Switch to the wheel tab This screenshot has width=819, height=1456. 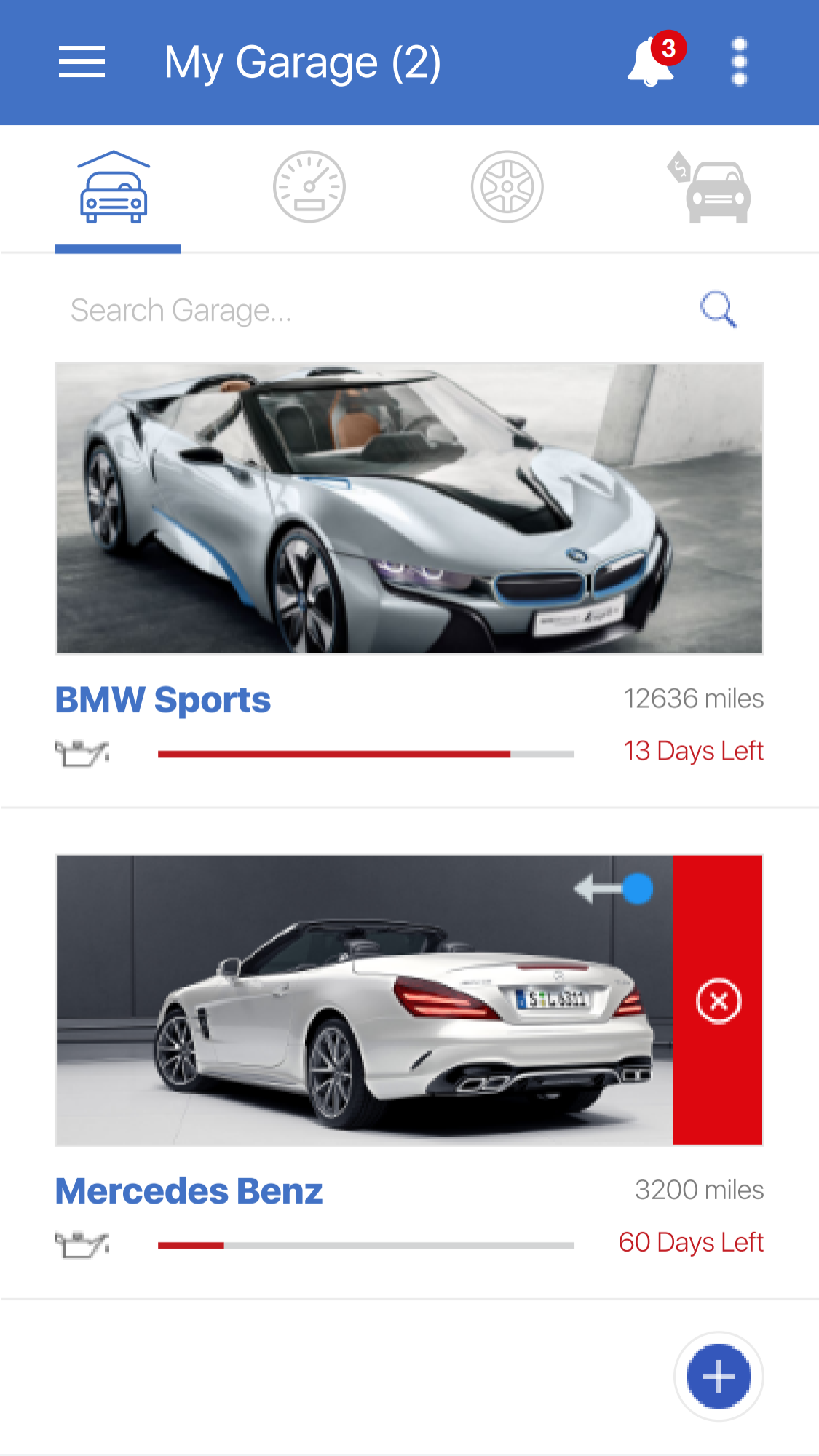click(x=507, y=188)
